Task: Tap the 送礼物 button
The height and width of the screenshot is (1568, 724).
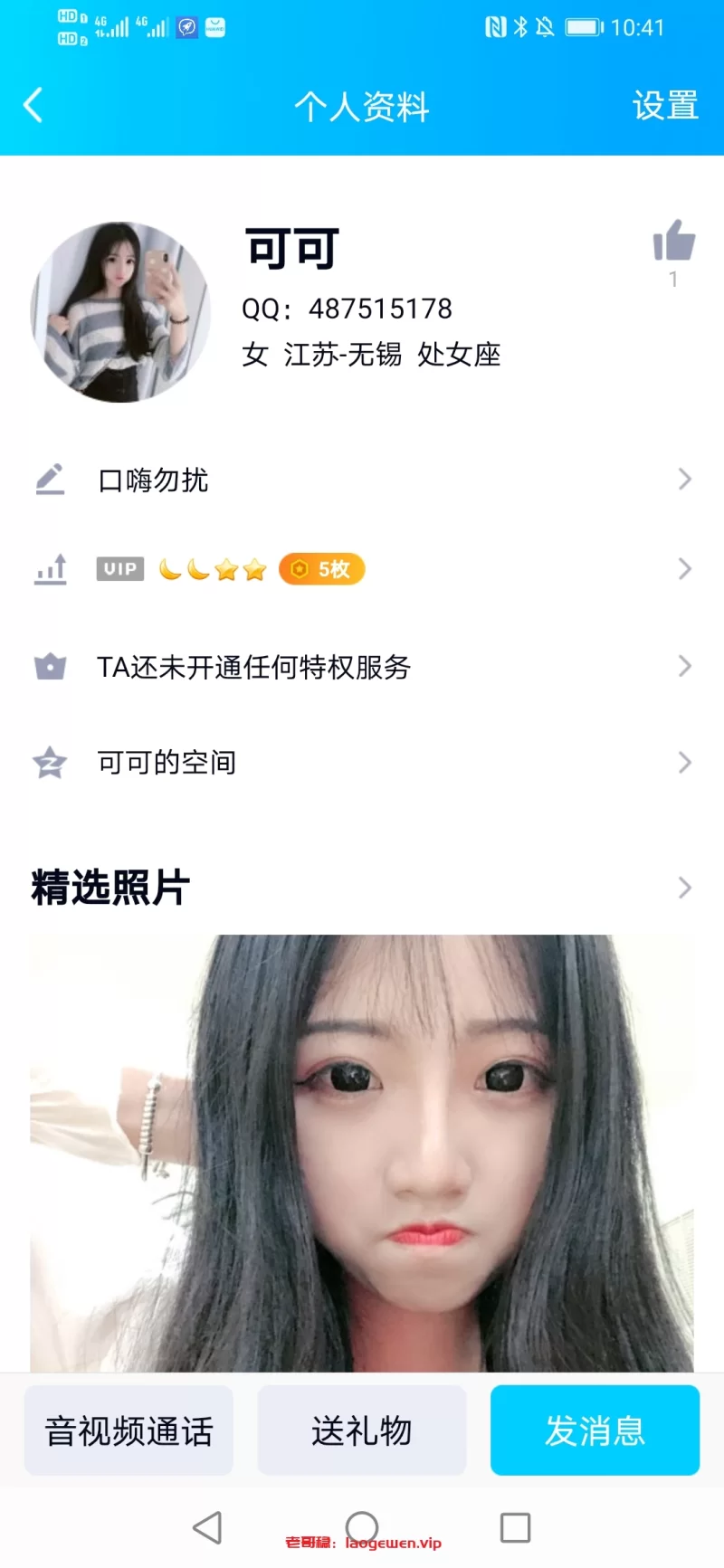Action: point(362,1430)
